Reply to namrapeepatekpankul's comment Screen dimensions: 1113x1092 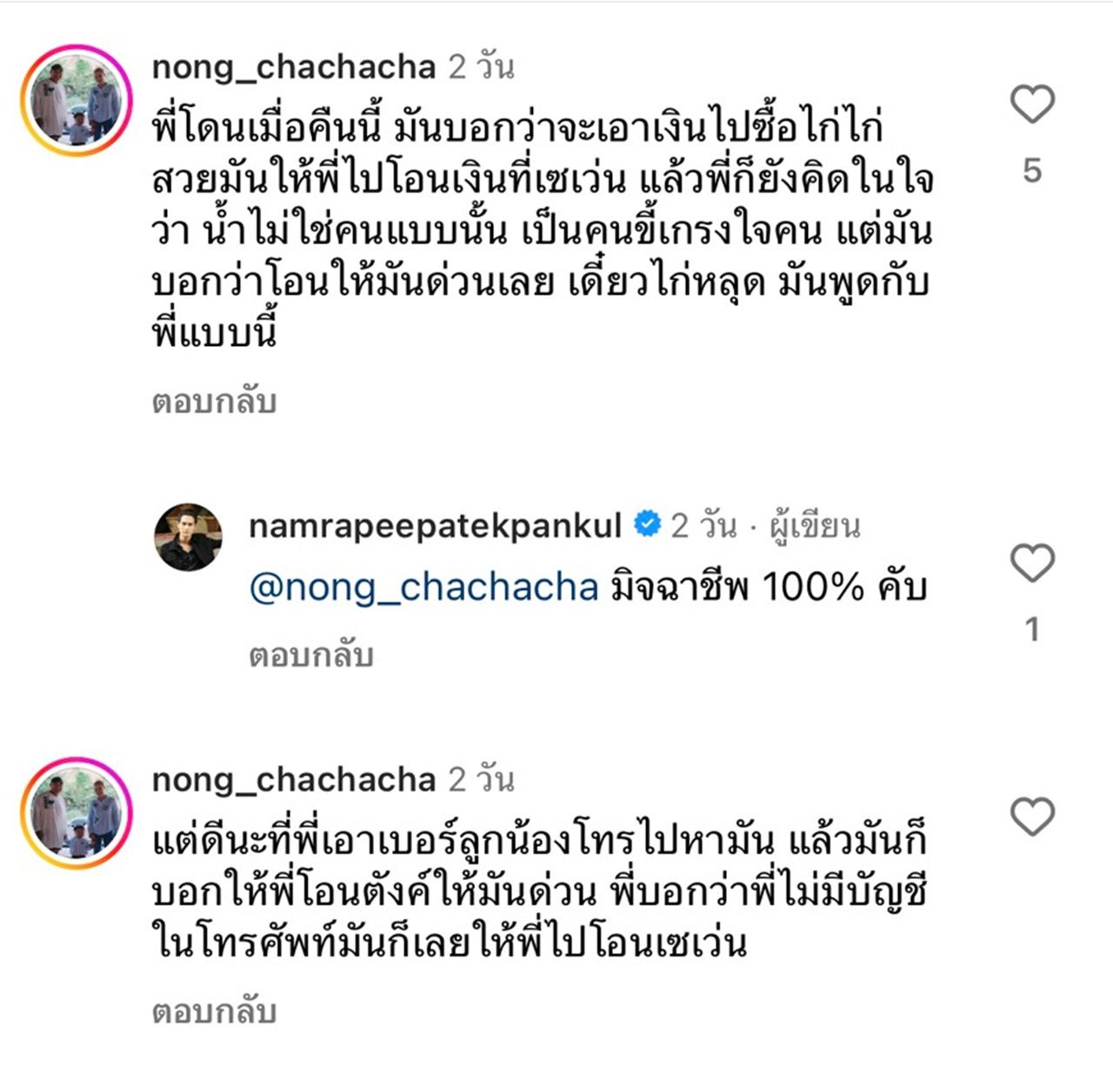(310, 655)
